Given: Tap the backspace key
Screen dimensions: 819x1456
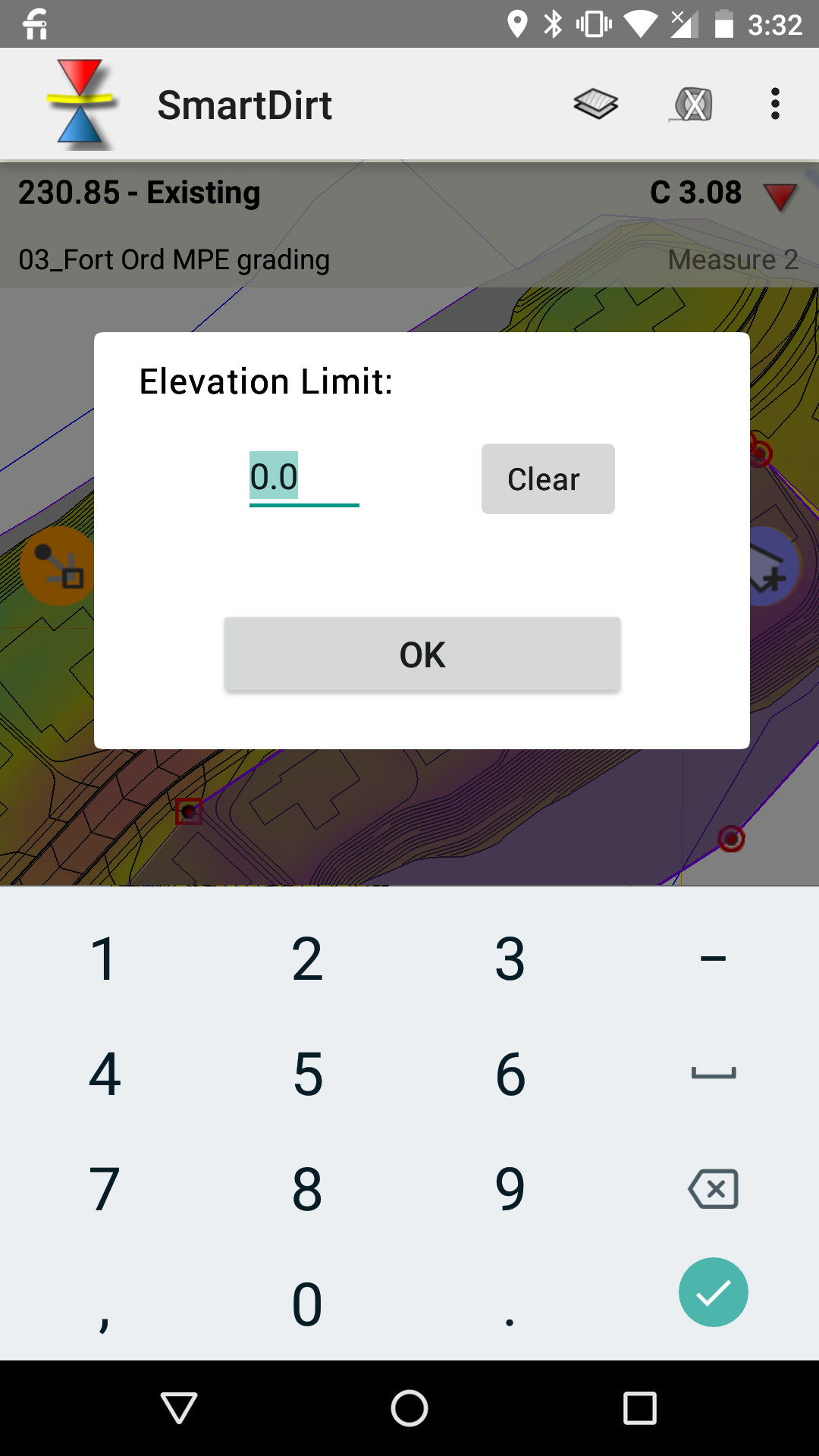Looking at the screenshot, I should click(713, 1189).
